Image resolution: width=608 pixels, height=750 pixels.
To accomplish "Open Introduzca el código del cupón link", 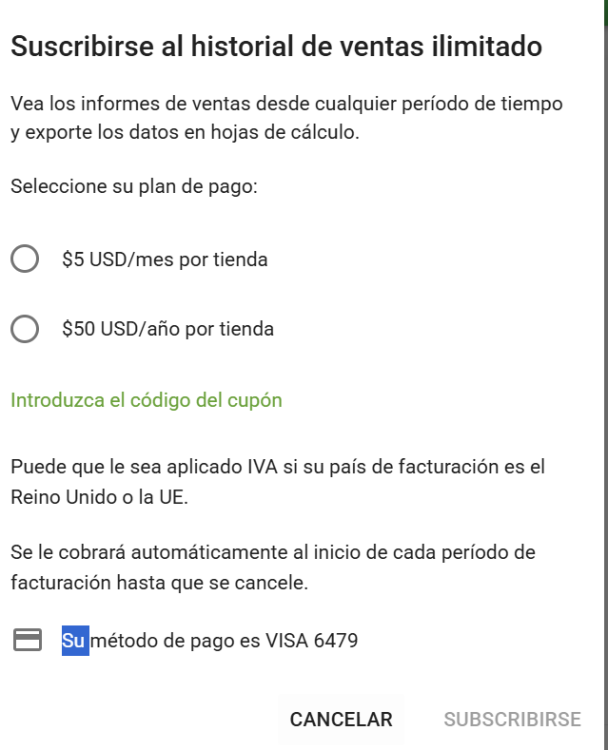I will pos(146,400).
